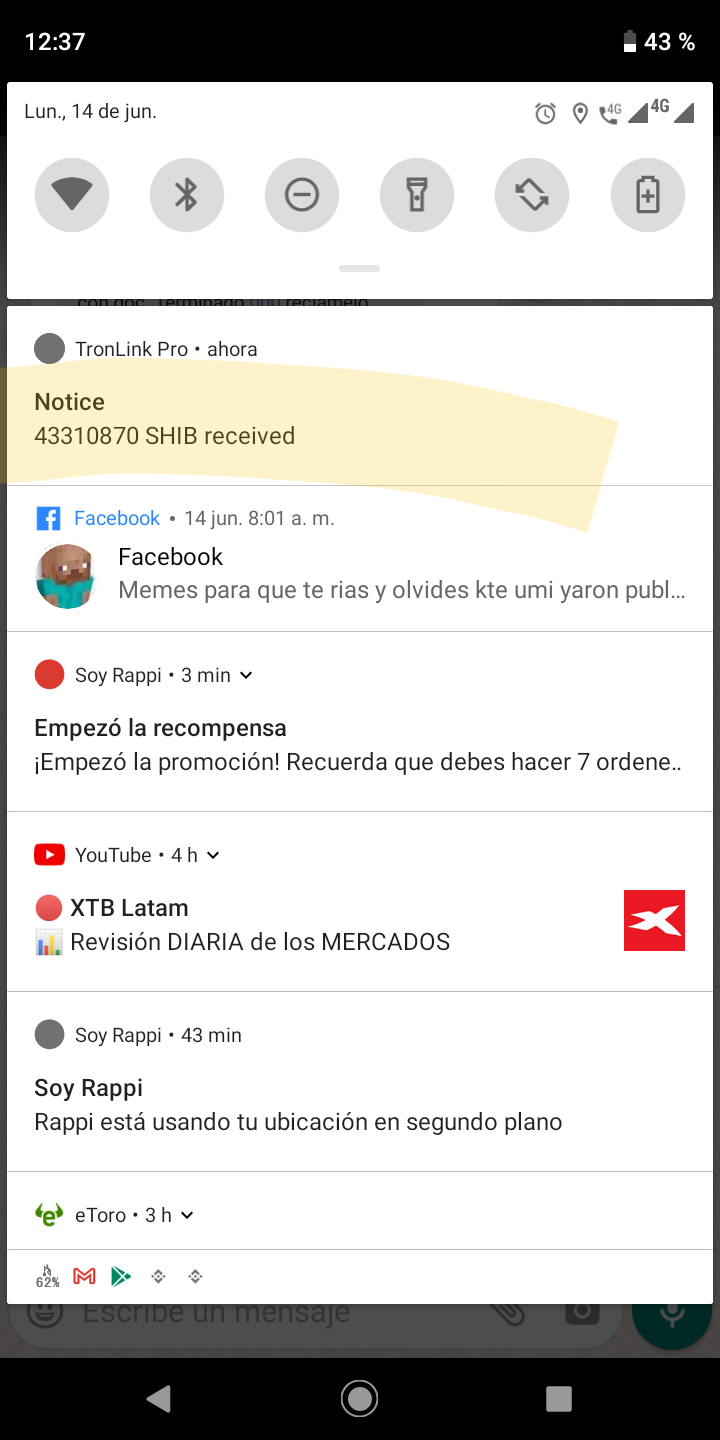Open Rappi location usage notification
This screenshot has height=1440, width=720.
[300, 1105]
